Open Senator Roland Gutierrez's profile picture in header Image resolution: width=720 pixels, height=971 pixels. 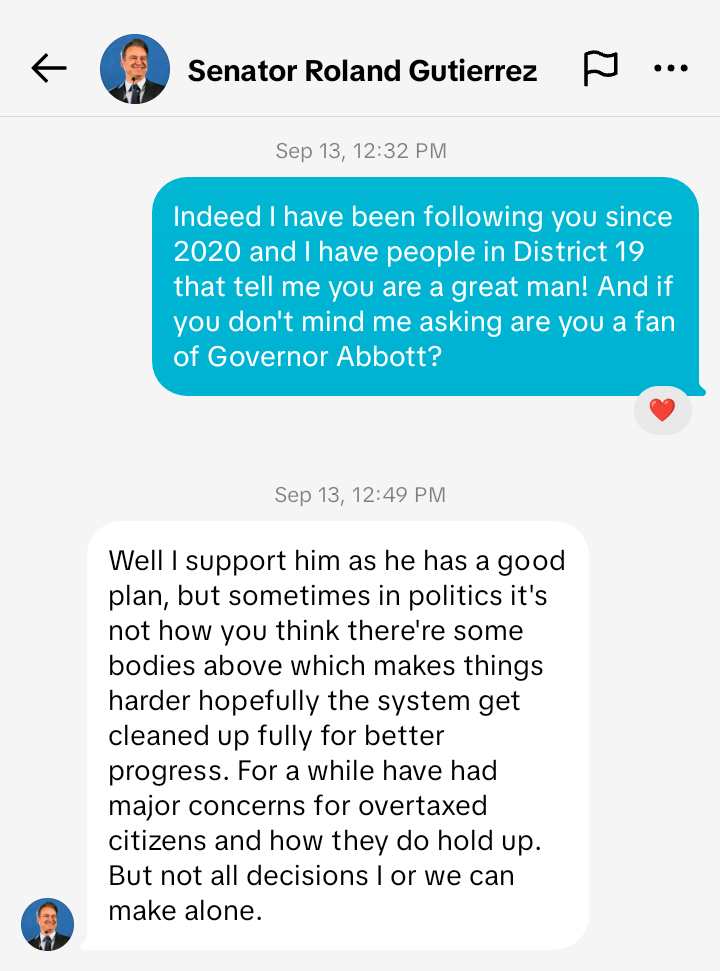(x=133, y=70)
